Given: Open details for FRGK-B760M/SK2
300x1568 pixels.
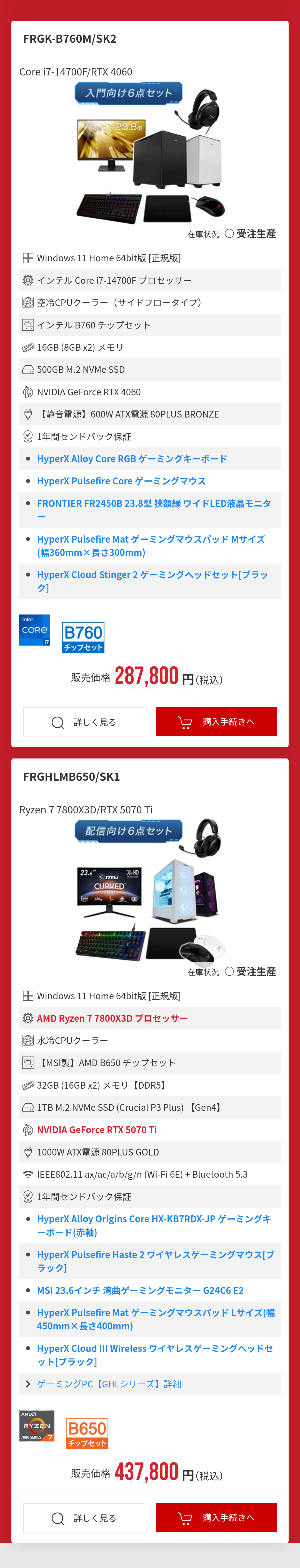Looking at the screenshot, I should click(84, 722).
